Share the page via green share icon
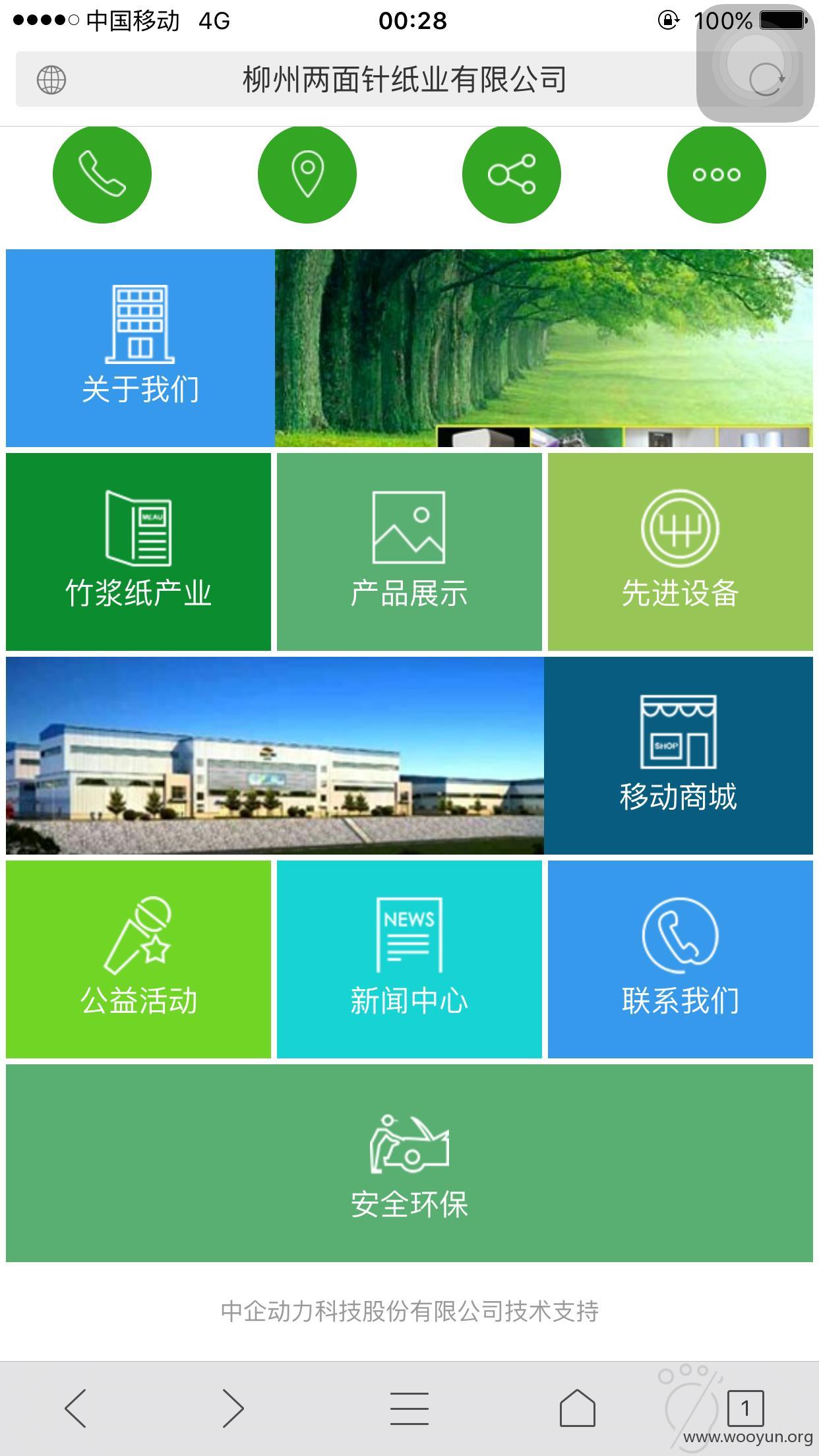Screen dimensions: 819x1456 (512, 174)
